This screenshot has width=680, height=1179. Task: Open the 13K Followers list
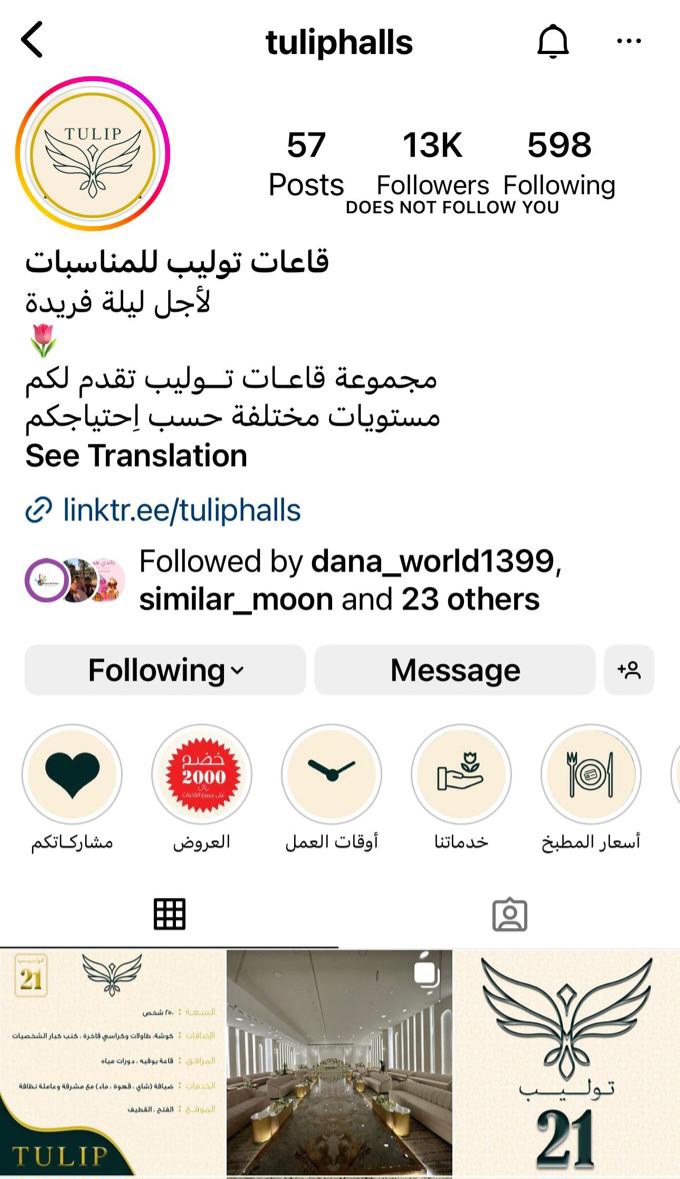(x=432, y=163)
